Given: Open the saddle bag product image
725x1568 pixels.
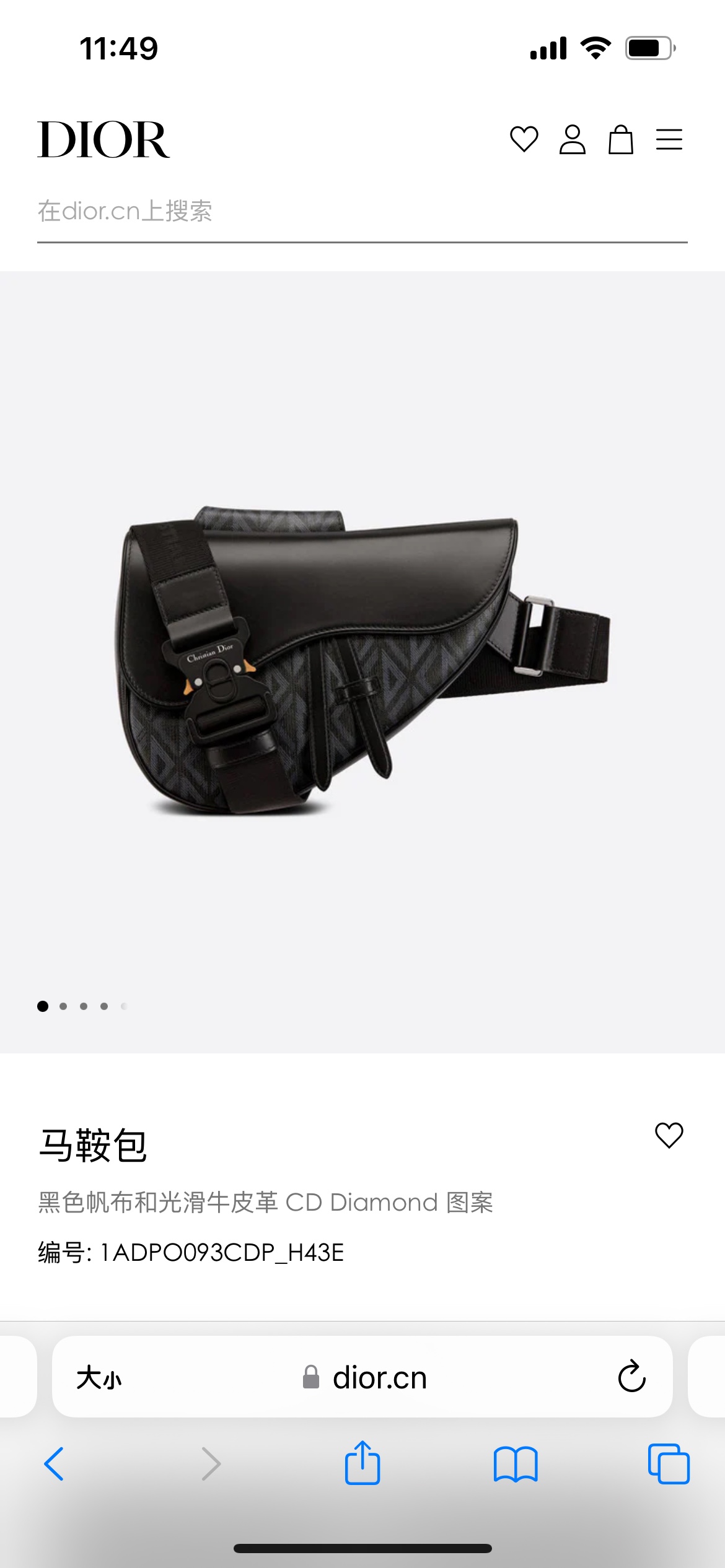Looking at the screenshot, I should click(x=362, y=660).
